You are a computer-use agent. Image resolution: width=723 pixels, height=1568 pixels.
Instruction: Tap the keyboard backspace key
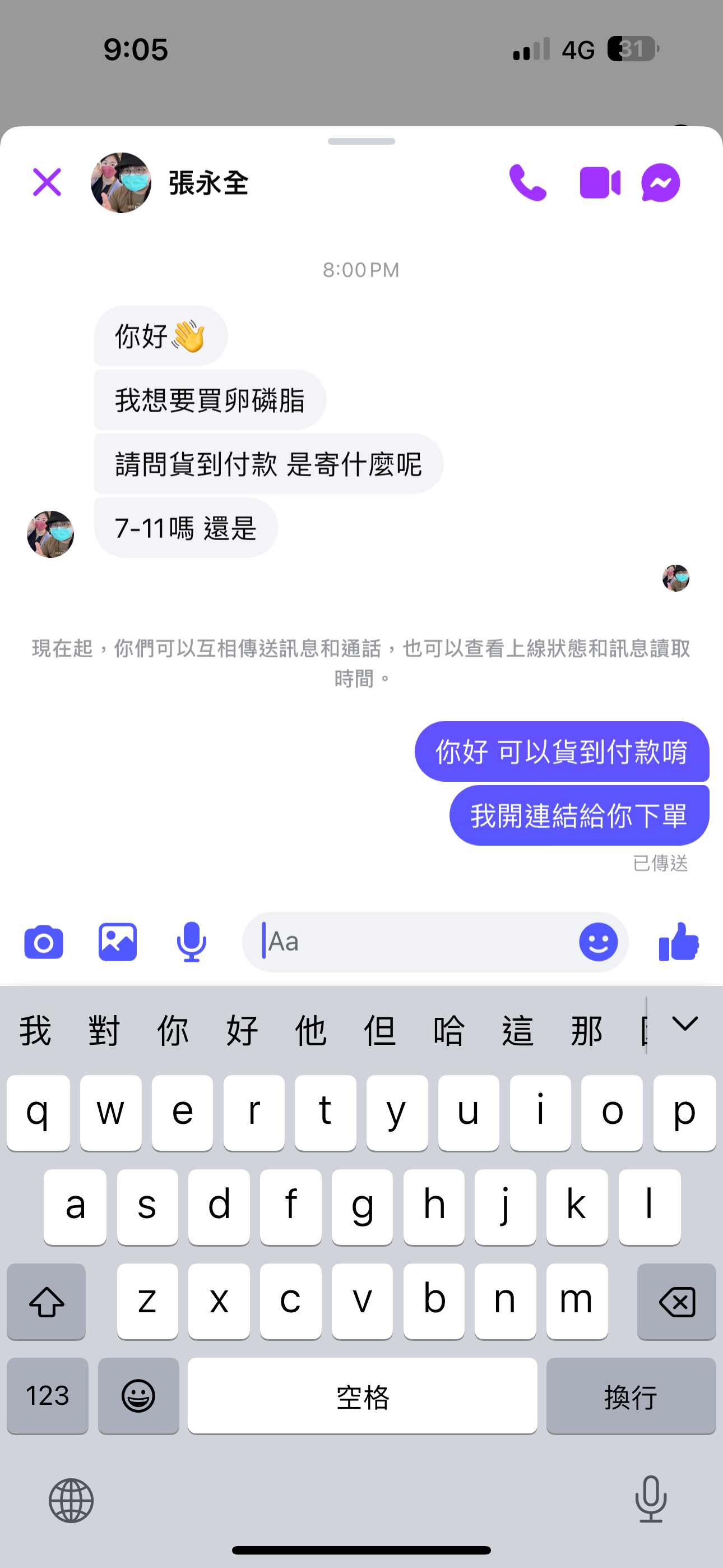(676, 1302)
